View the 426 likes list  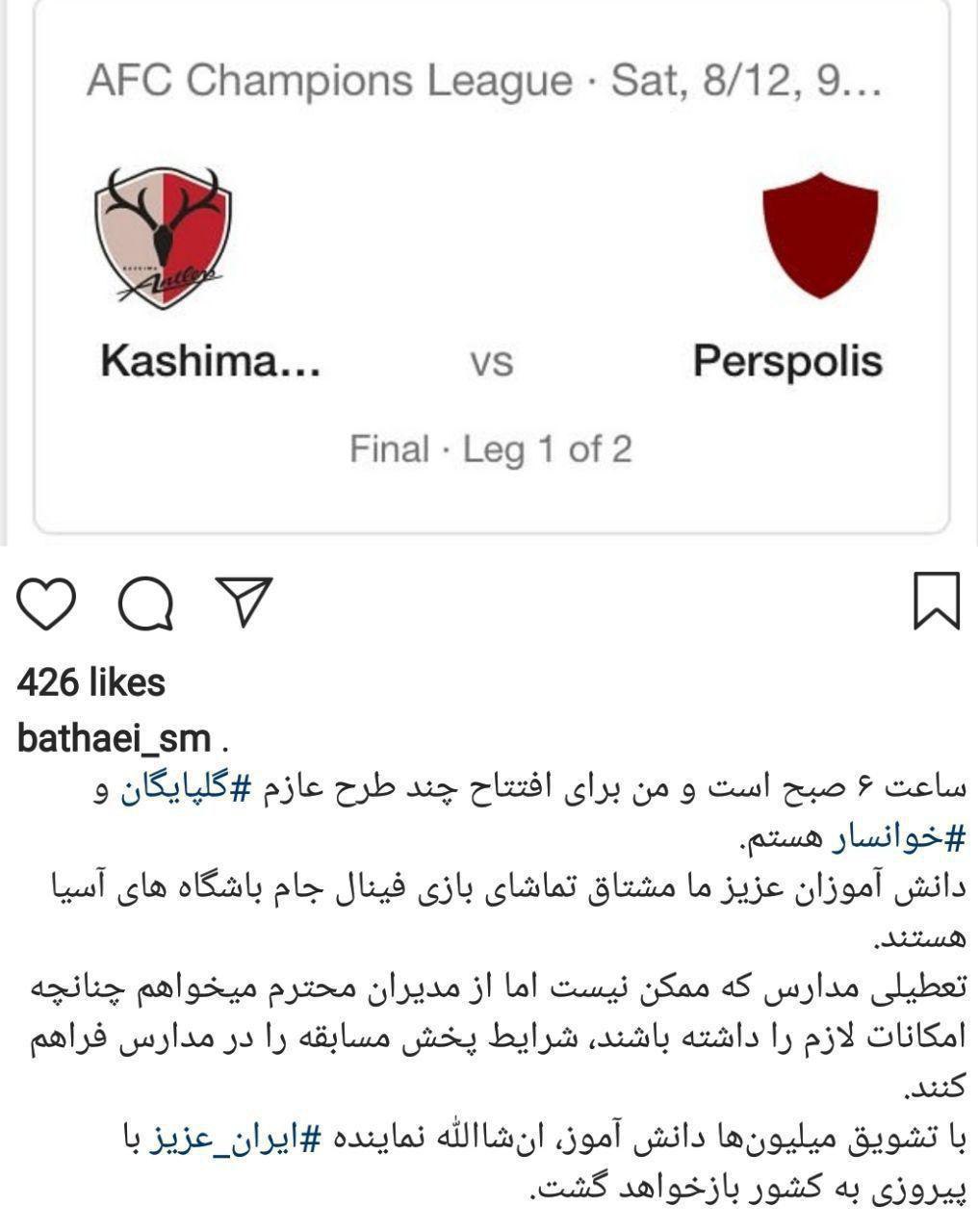(91, 682)
